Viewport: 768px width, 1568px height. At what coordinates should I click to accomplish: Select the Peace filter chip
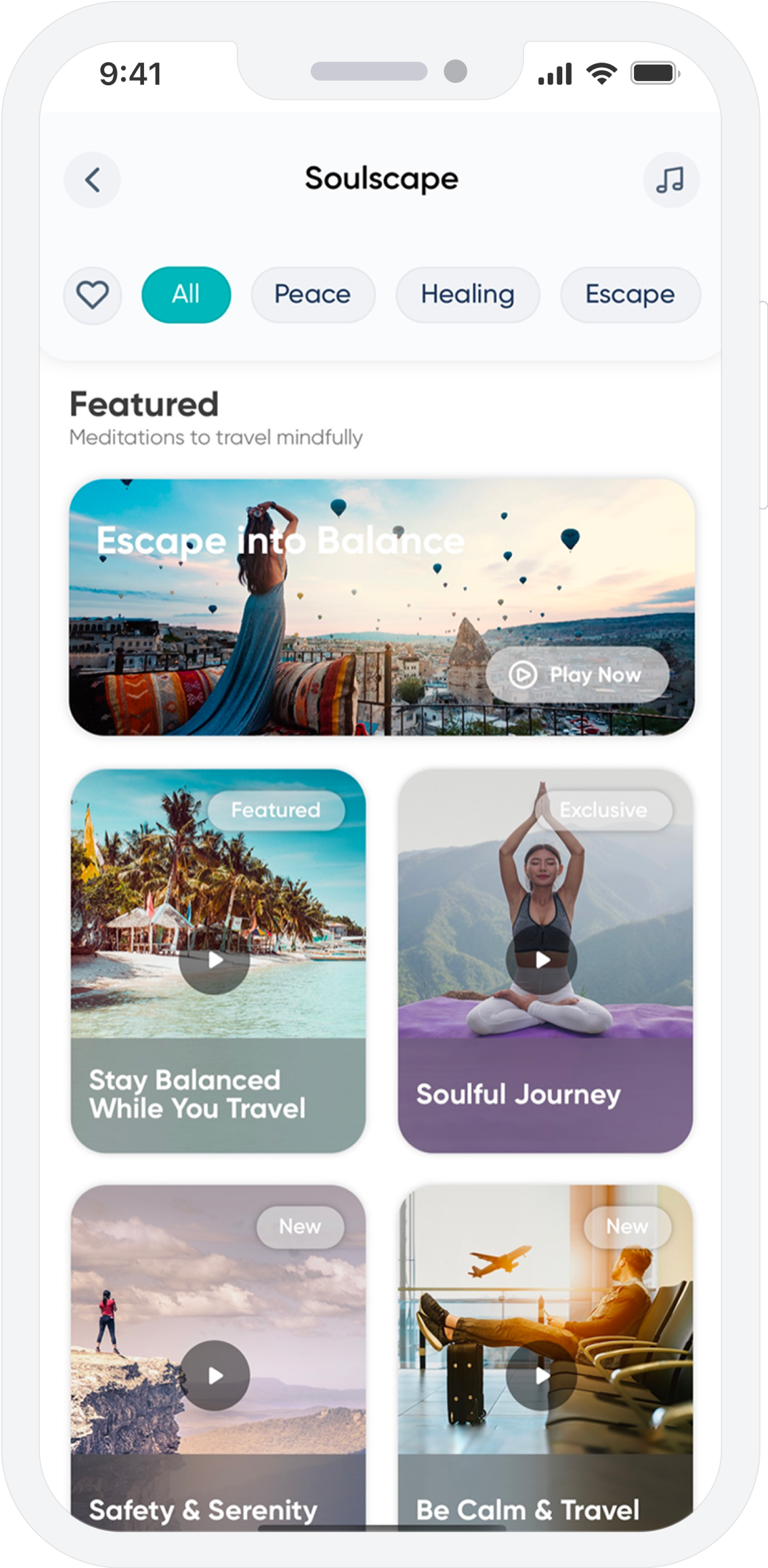[x=312, y=295]
